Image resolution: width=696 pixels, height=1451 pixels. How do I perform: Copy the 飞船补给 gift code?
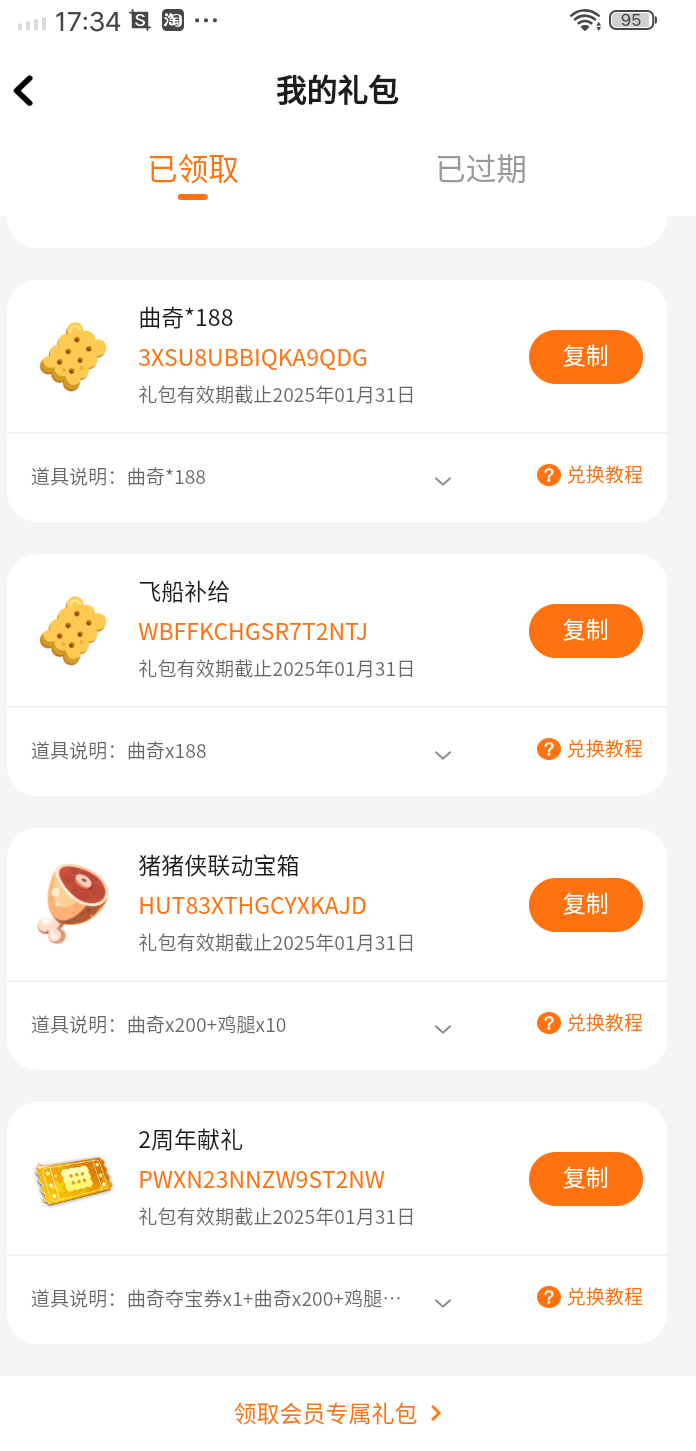585,631
